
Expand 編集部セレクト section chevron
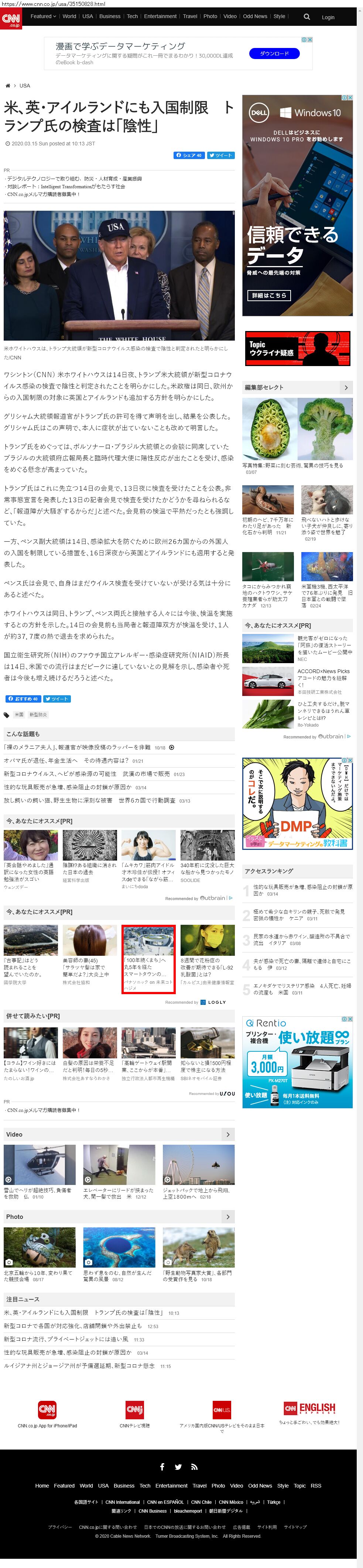click(x=346, y=387)
